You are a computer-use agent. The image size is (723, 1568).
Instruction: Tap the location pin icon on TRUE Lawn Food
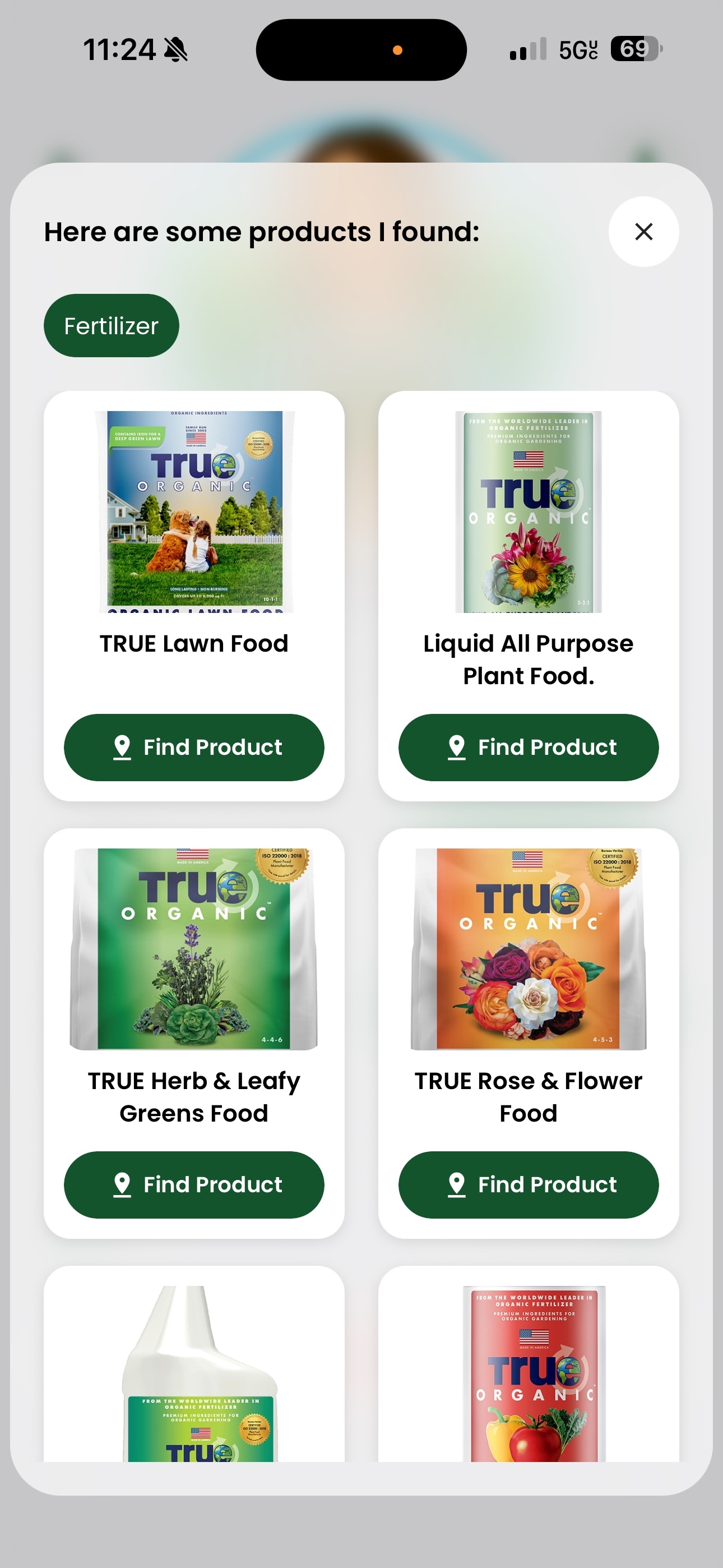coord(122,747)
